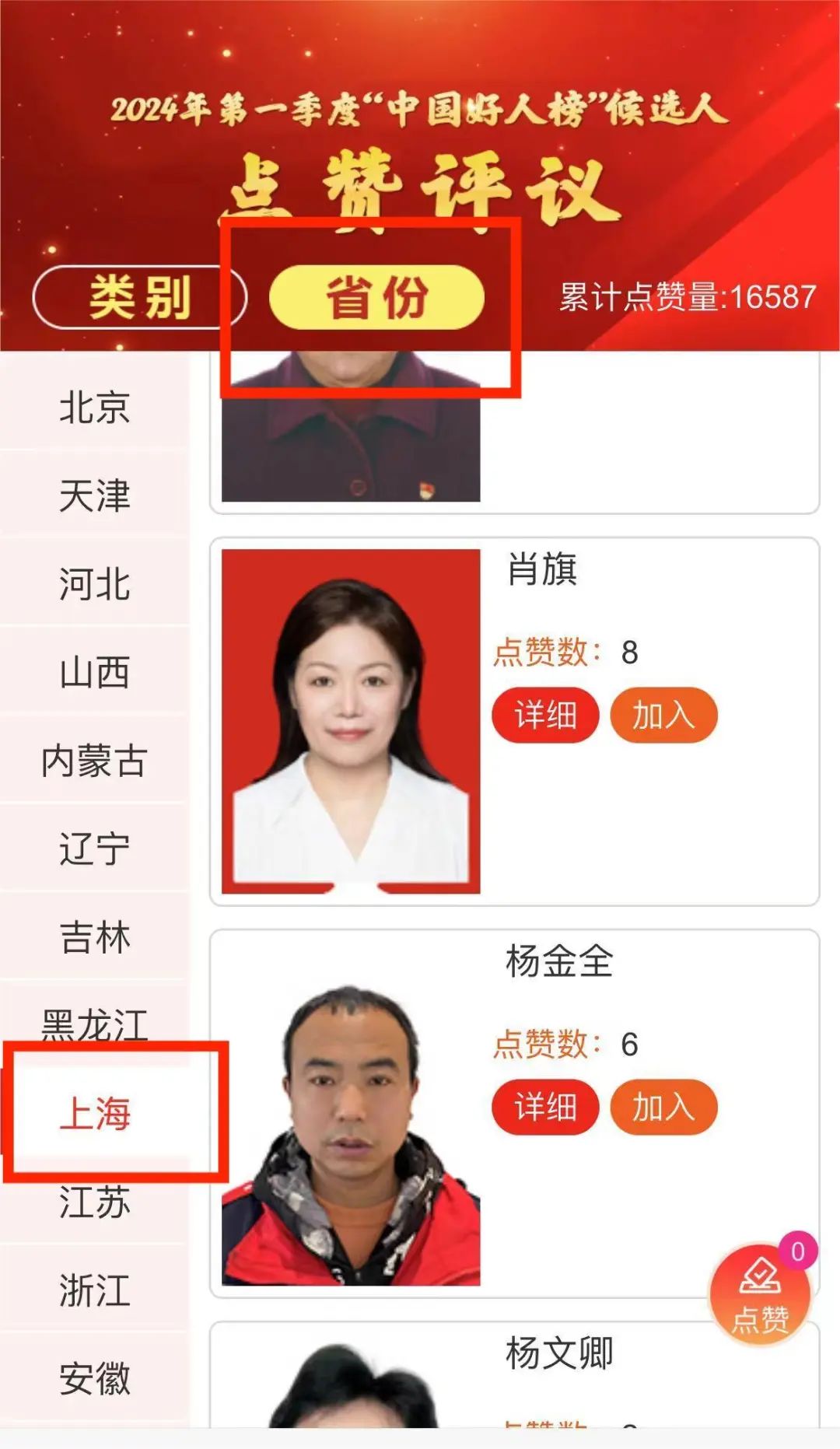The width and height of the screenshot is (840, 1449).
Task: Choose 浙江 from the sidebar
Action: pos(94,1290)
